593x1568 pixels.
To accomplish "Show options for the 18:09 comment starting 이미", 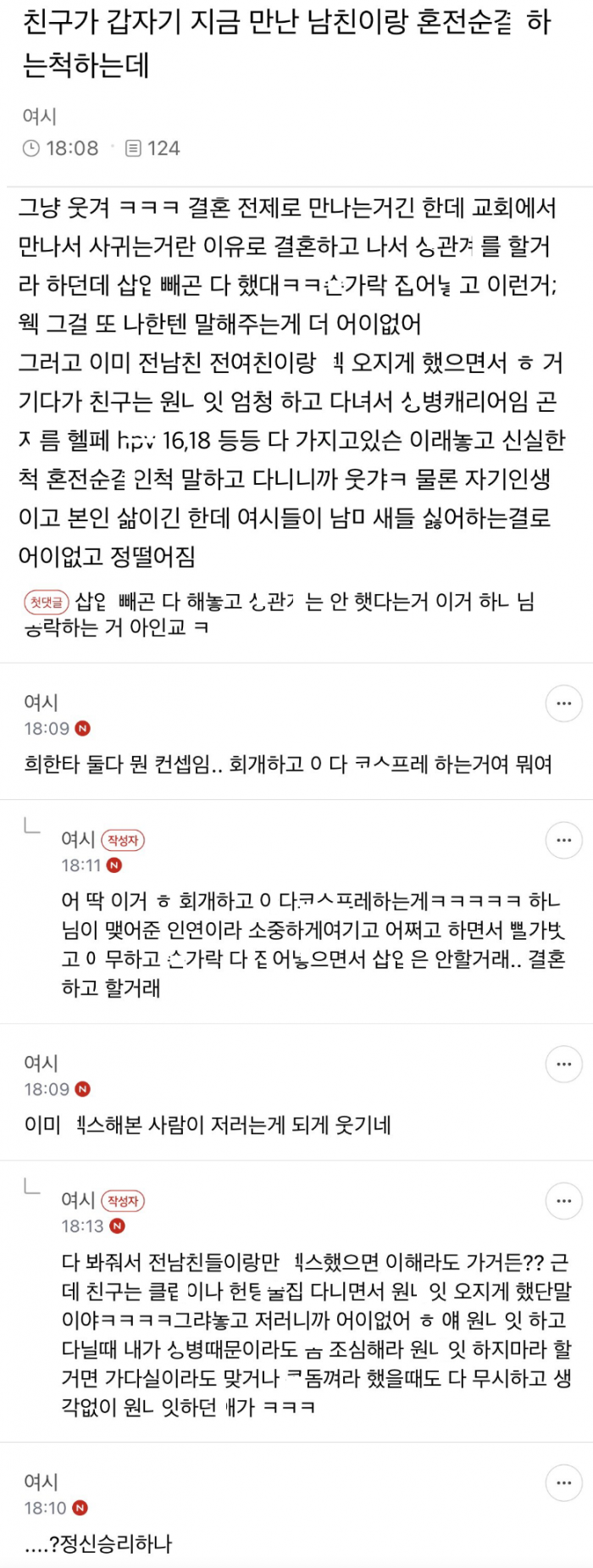I will [563, 1065].
